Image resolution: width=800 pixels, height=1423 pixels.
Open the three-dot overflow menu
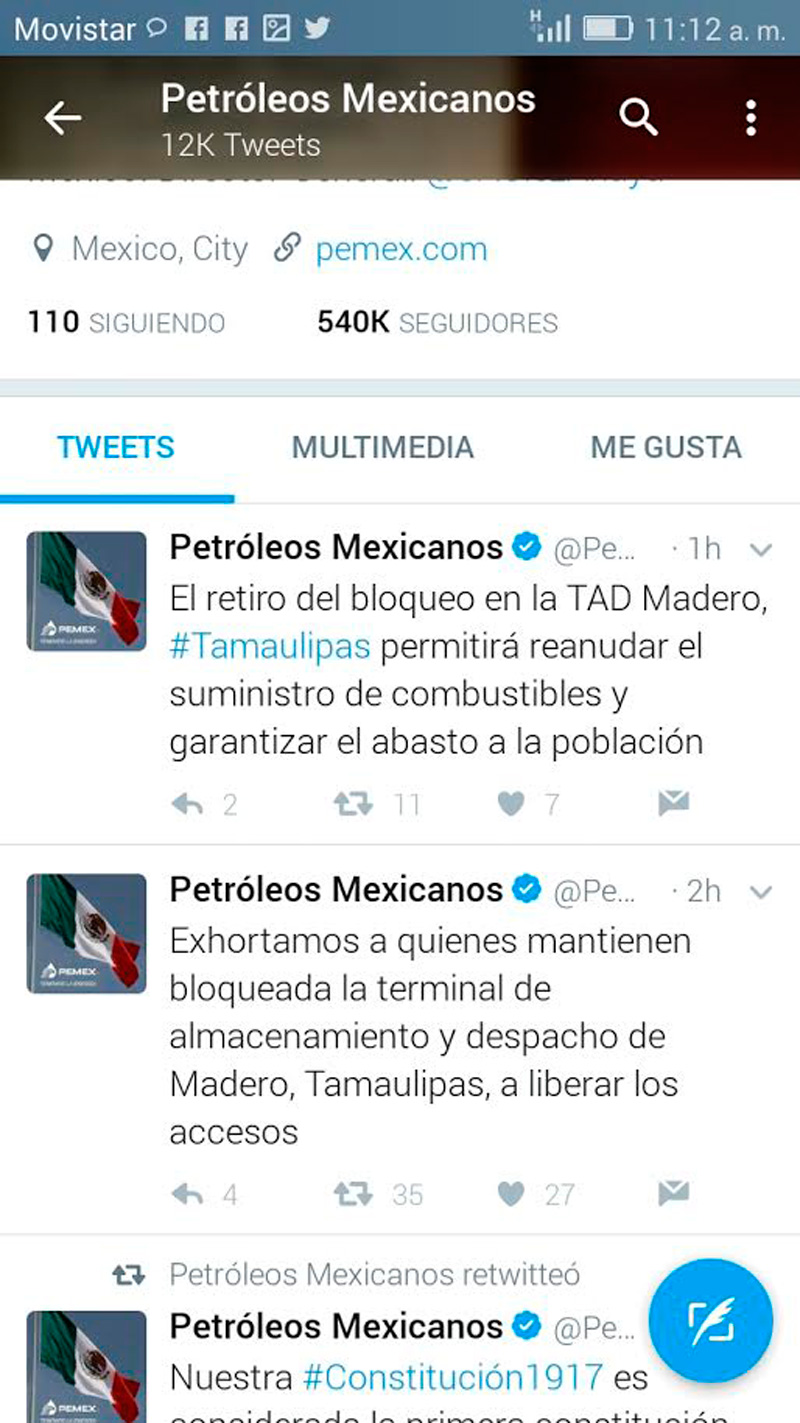[x=751, y=119]
